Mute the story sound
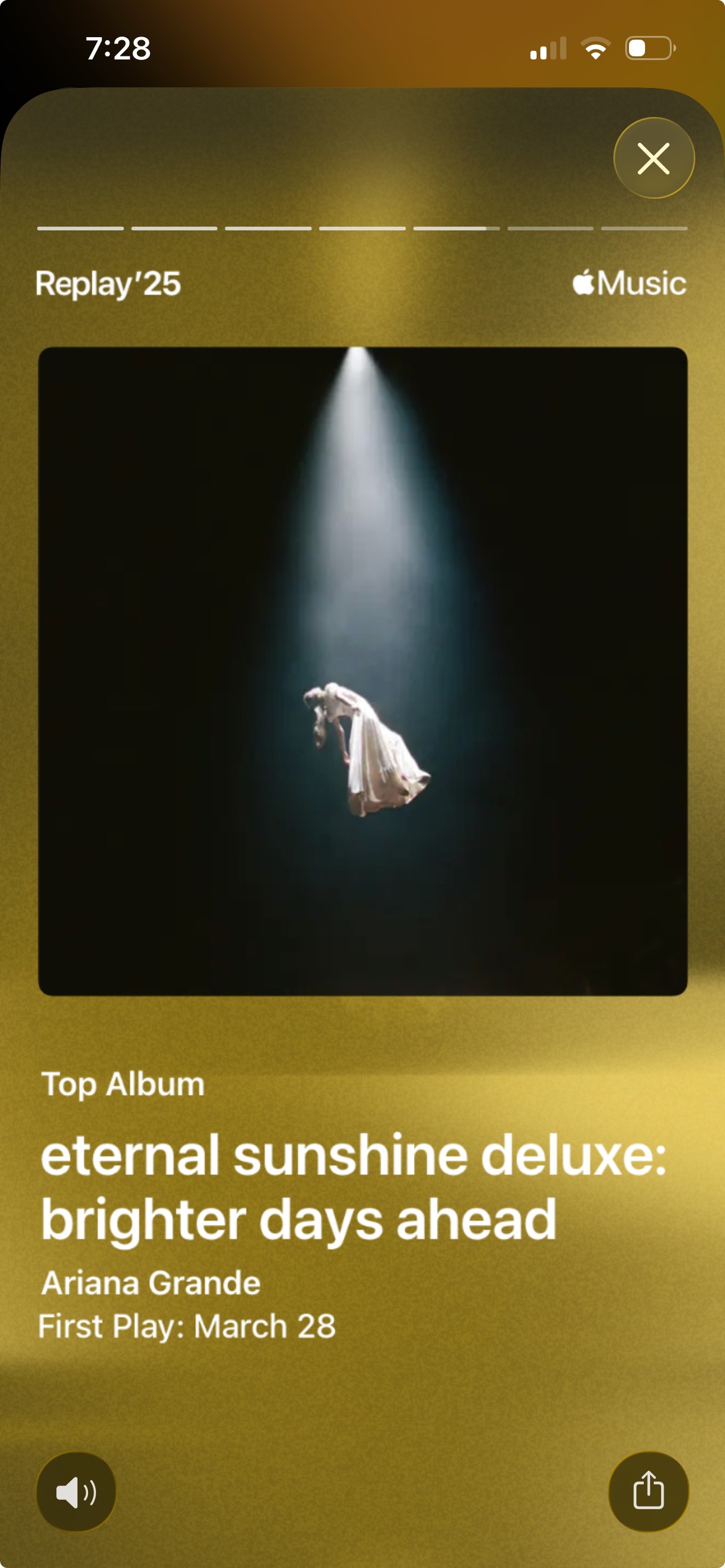The height and width of the screenshot is (1568, 725). (76, 1491)
